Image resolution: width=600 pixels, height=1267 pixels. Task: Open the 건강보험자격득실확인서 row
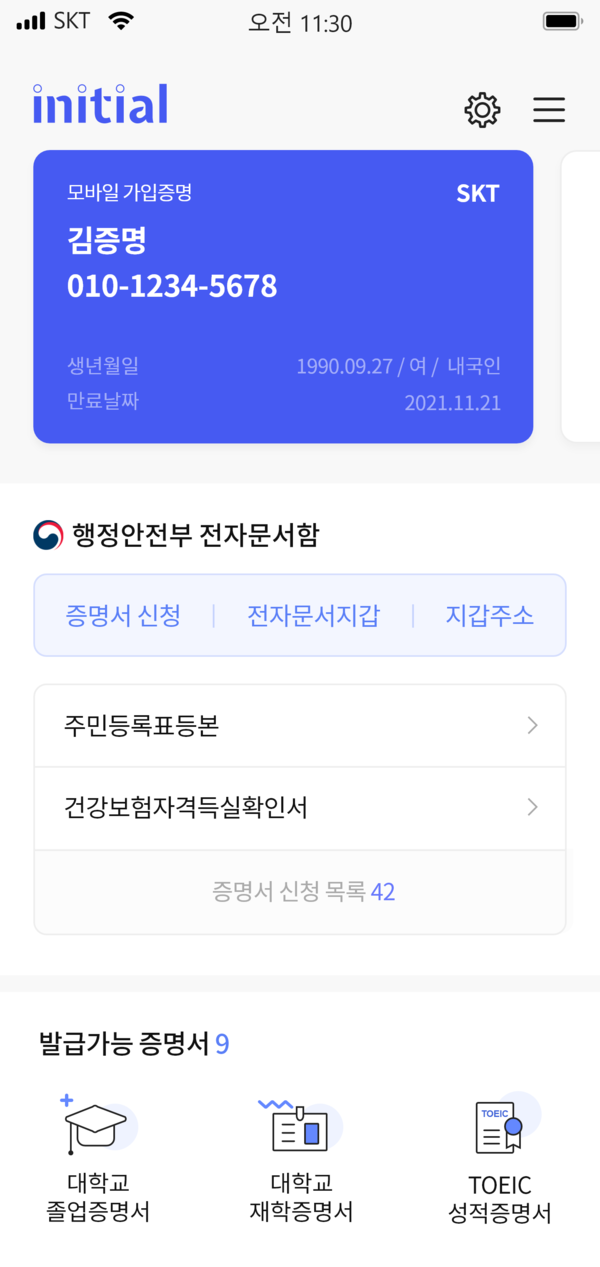300,808
